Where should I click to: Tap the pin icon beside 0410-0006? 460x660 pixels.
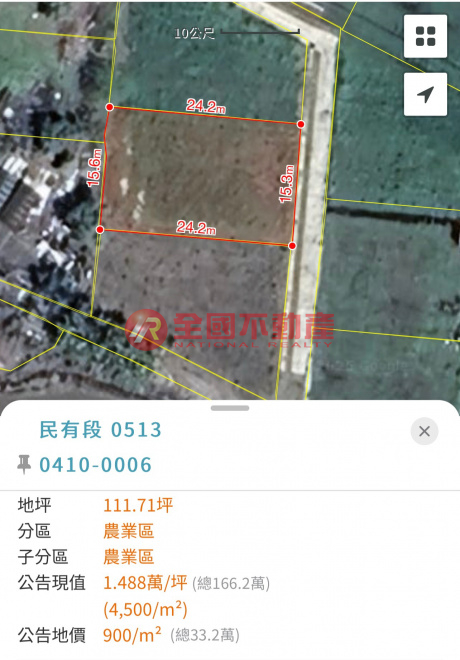[x=24, y=464]
